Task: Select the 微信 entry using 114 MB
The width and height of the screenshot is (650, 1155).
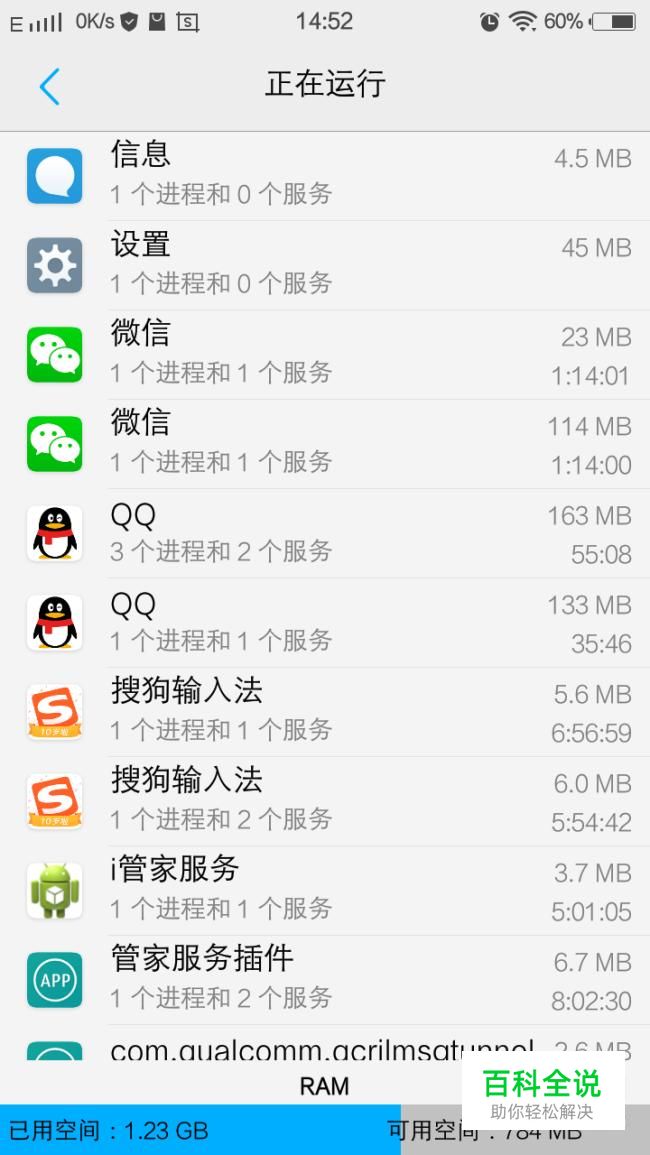Action: (x=325, y=443)
